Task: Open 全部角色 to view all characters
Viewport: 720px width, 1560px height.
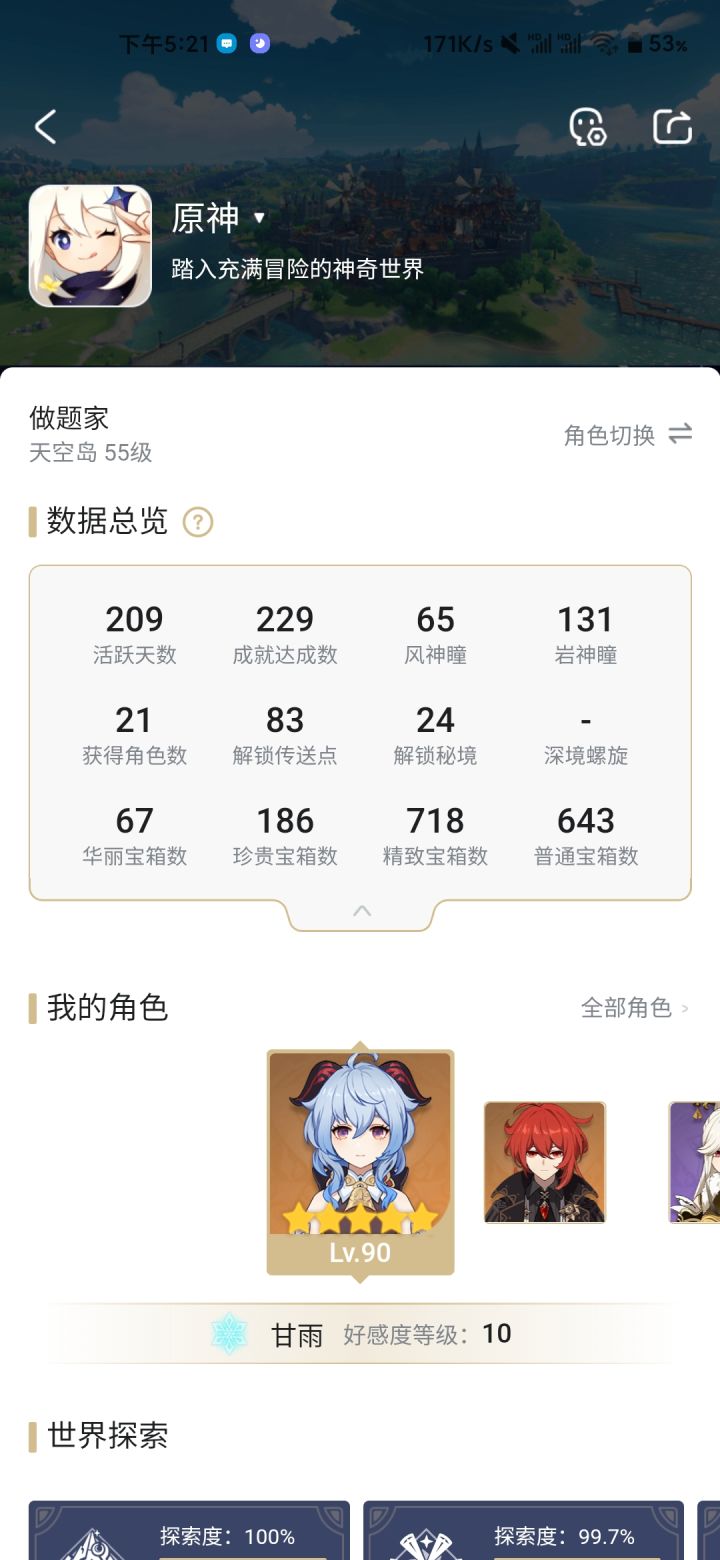Action: click(628, 1009)
